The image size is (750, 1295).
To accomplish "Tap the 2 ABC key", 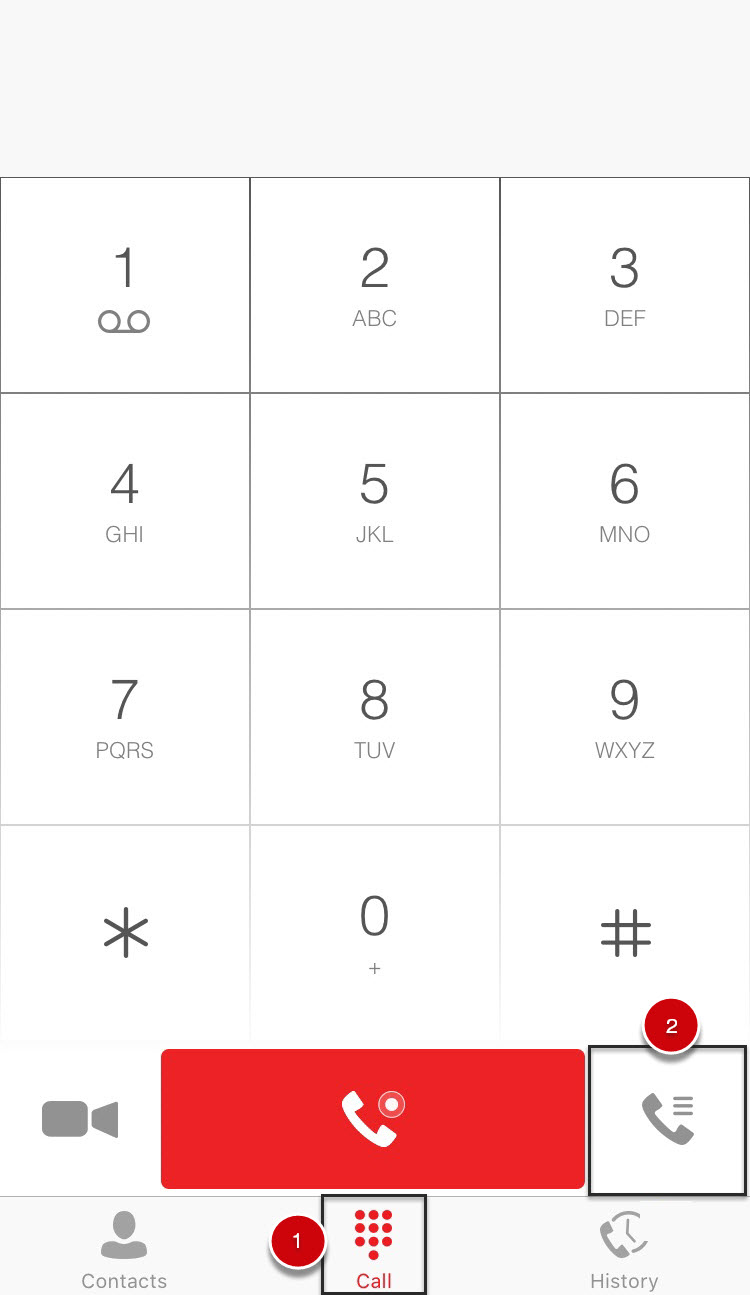I will pyautogui.click(x=374, y=285).
